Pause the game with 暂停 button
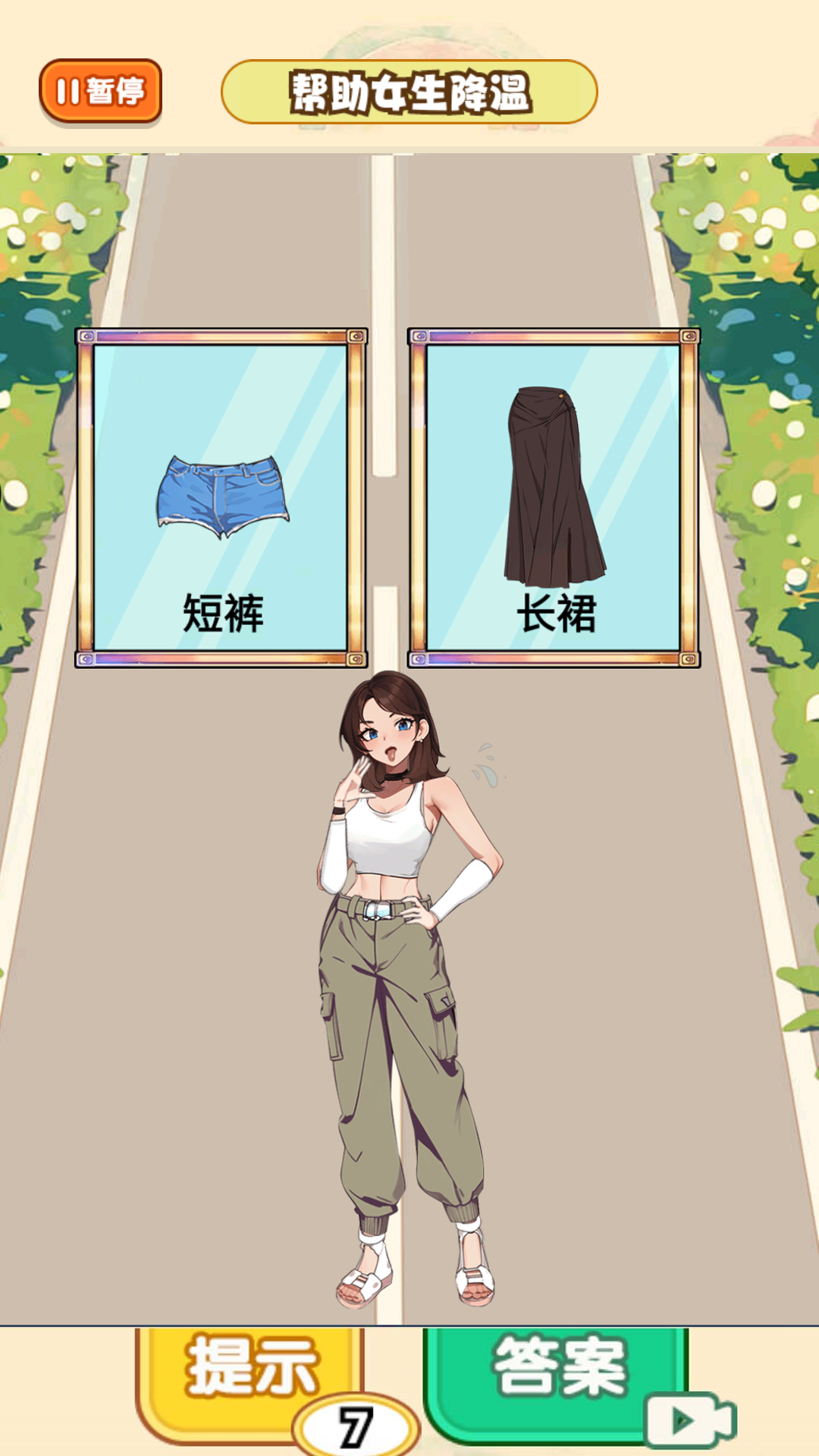Image resolution: width=819 pixels, height=1456 pixels. pos(101,91)
